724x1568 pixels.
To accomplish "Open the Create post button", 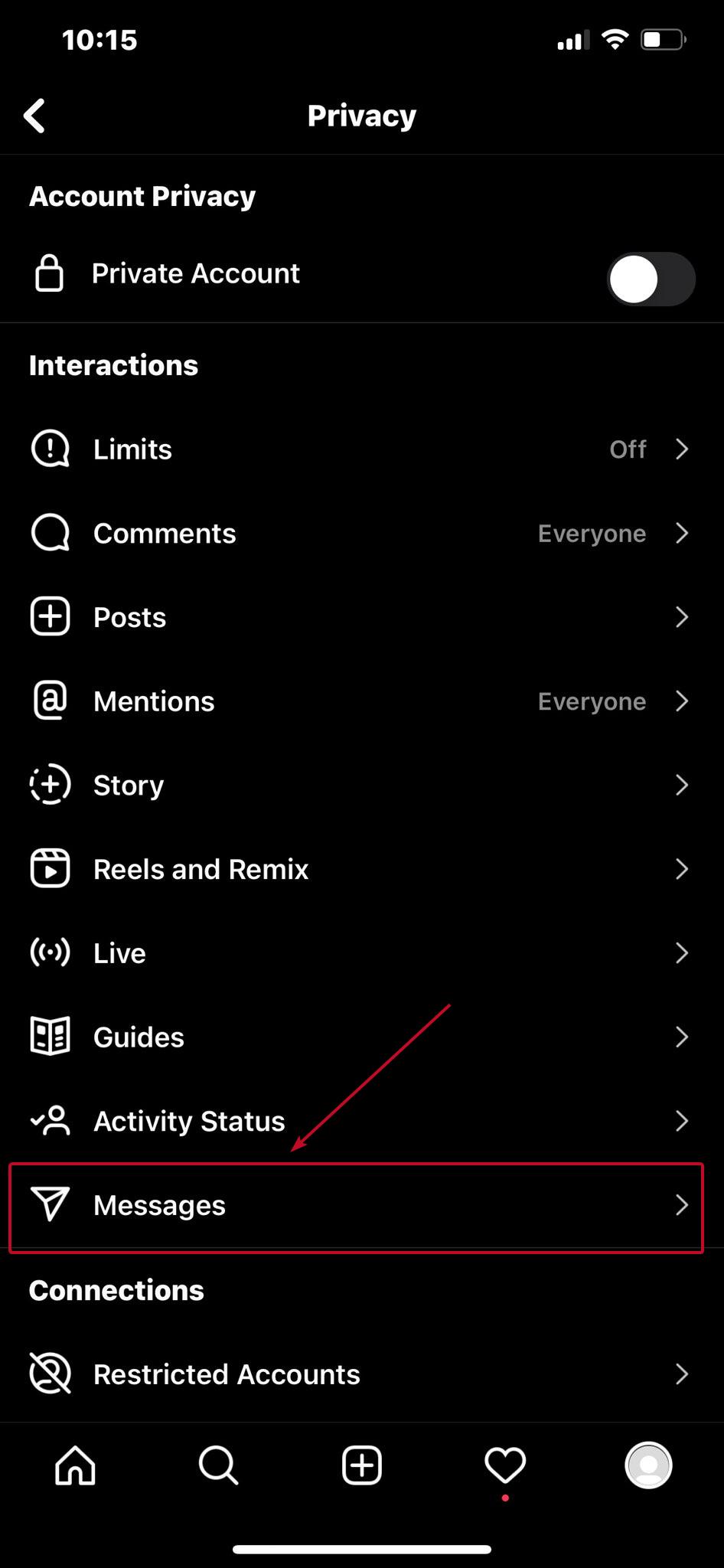I will pos(361,1465).
